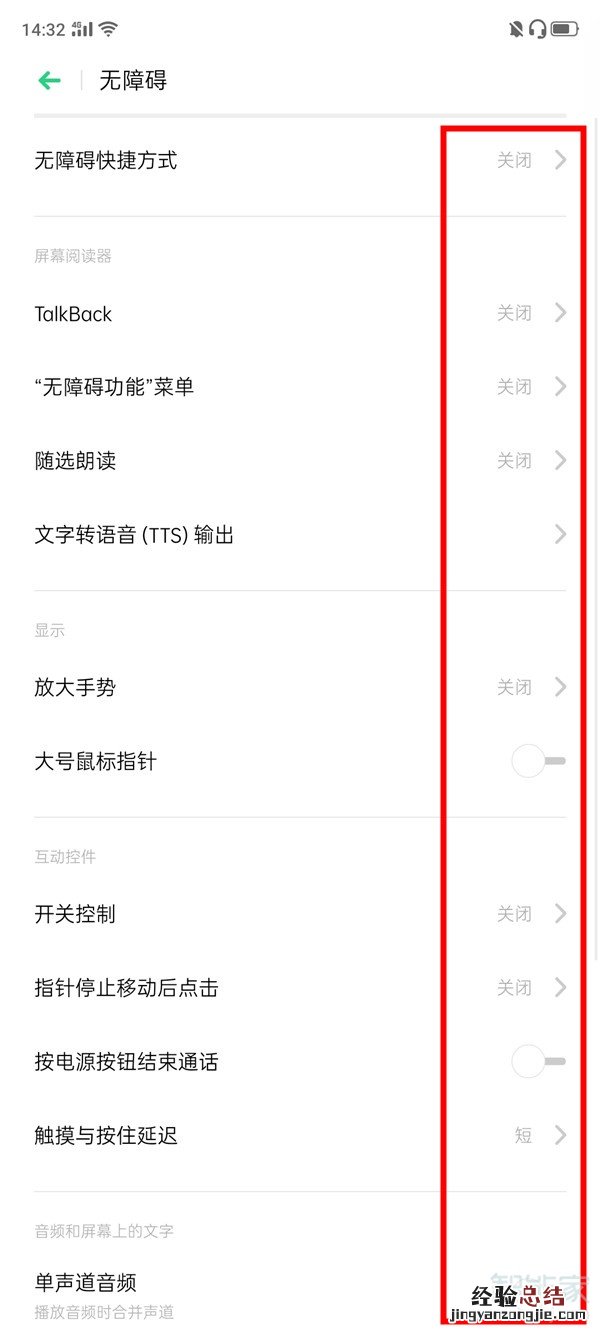The height and width of the screenshot is (1333, 600).
Task: Open 无障碍快捷方式 settings
Action: click(x=300, y=160)
